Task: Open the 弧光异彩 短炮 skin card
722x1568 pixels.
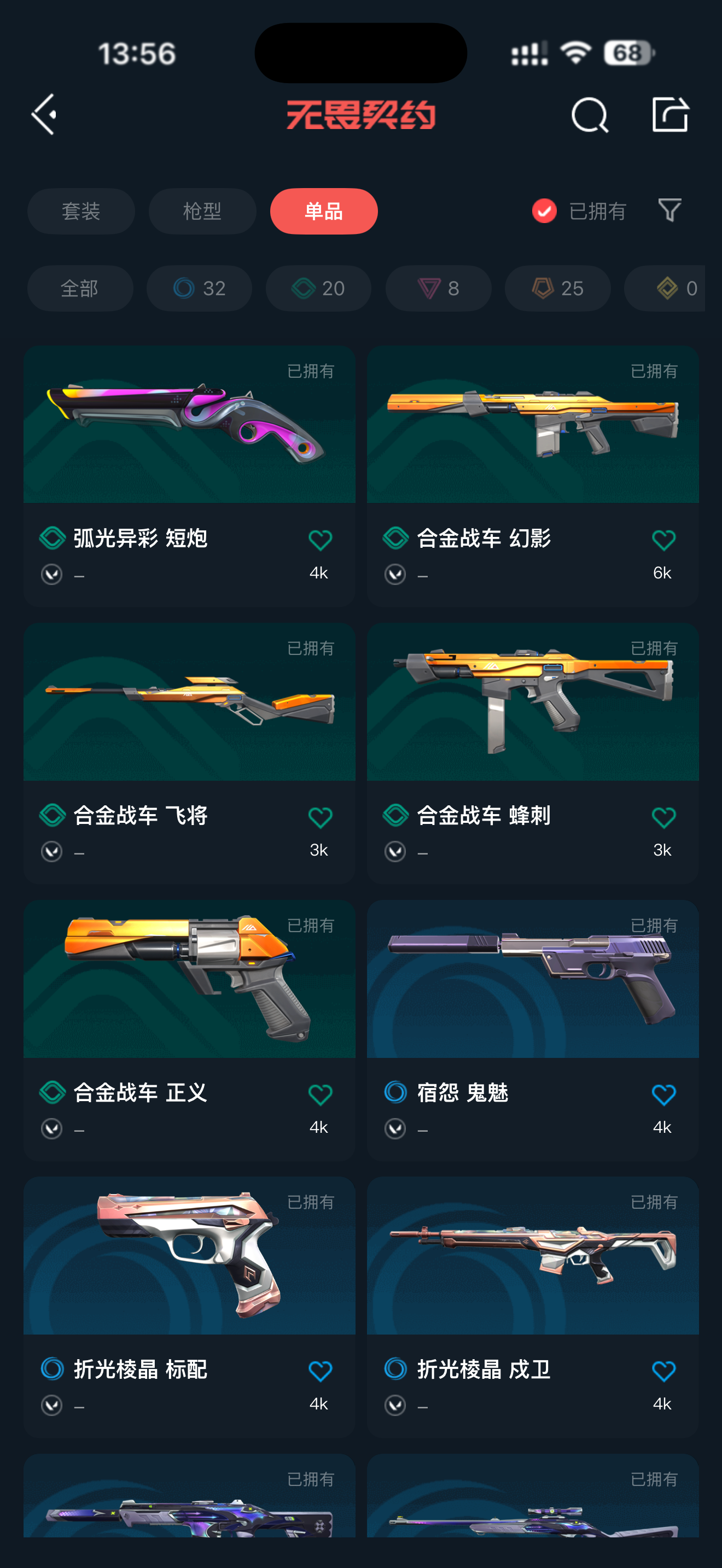Action: (x=189, y=426)
